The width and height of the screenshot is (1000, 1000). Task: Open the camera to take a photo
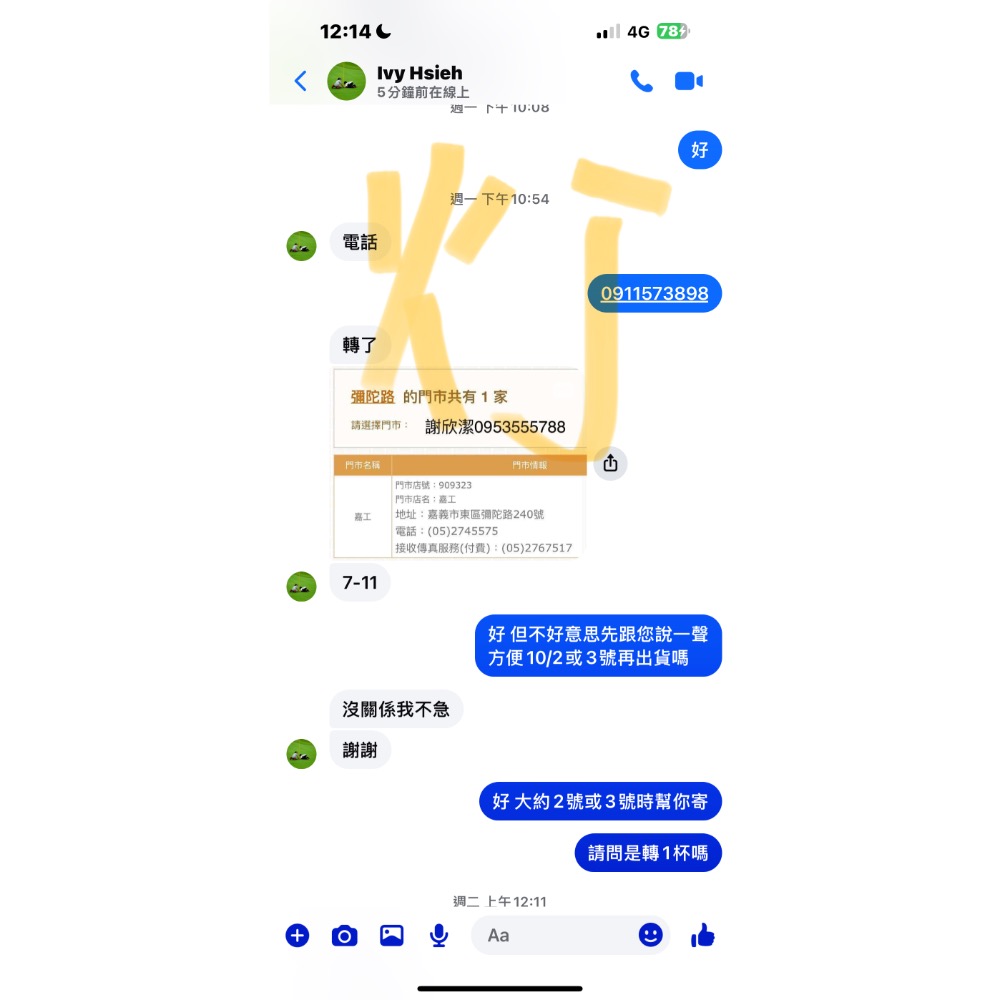(344, 935)
